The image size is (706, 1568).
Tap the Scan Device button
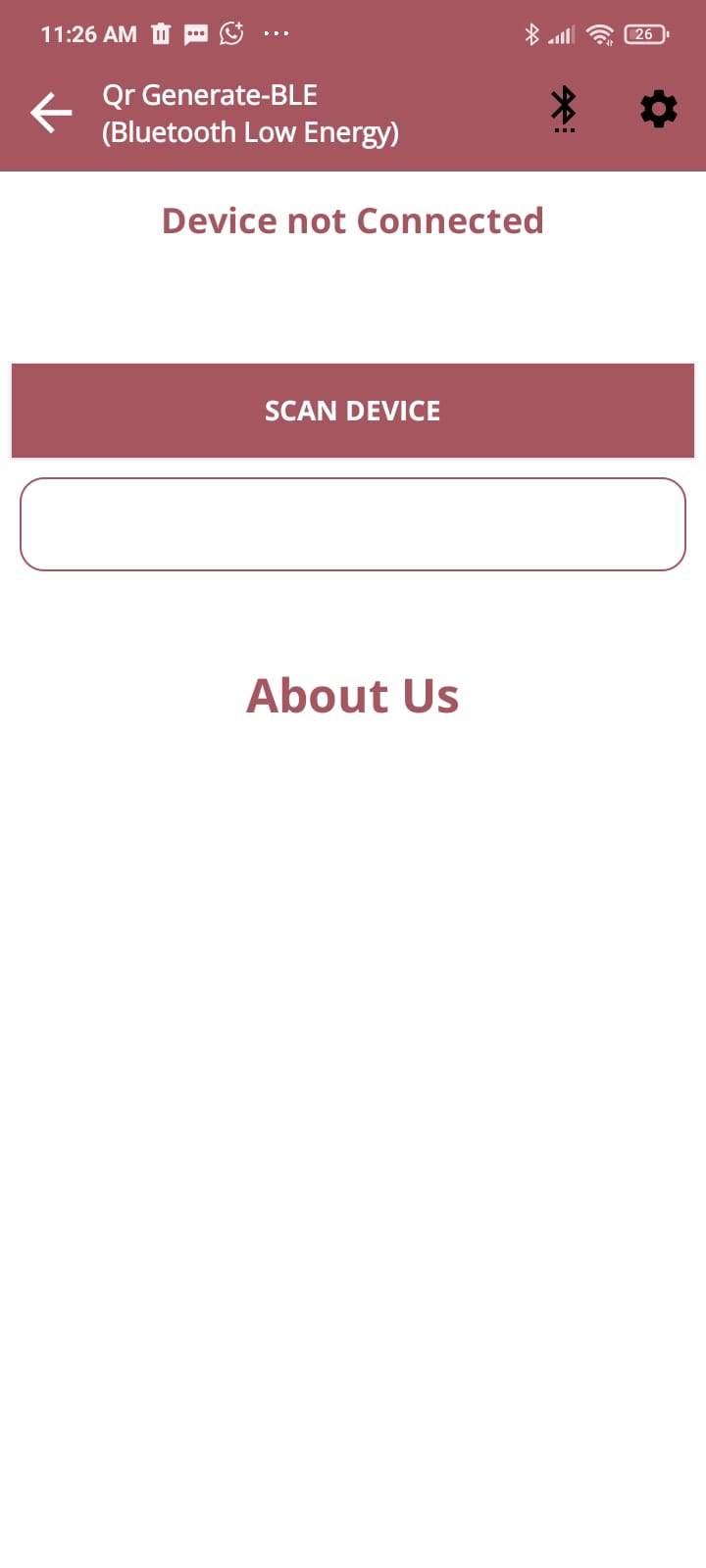pyautogui.click(x=353, y=411)
